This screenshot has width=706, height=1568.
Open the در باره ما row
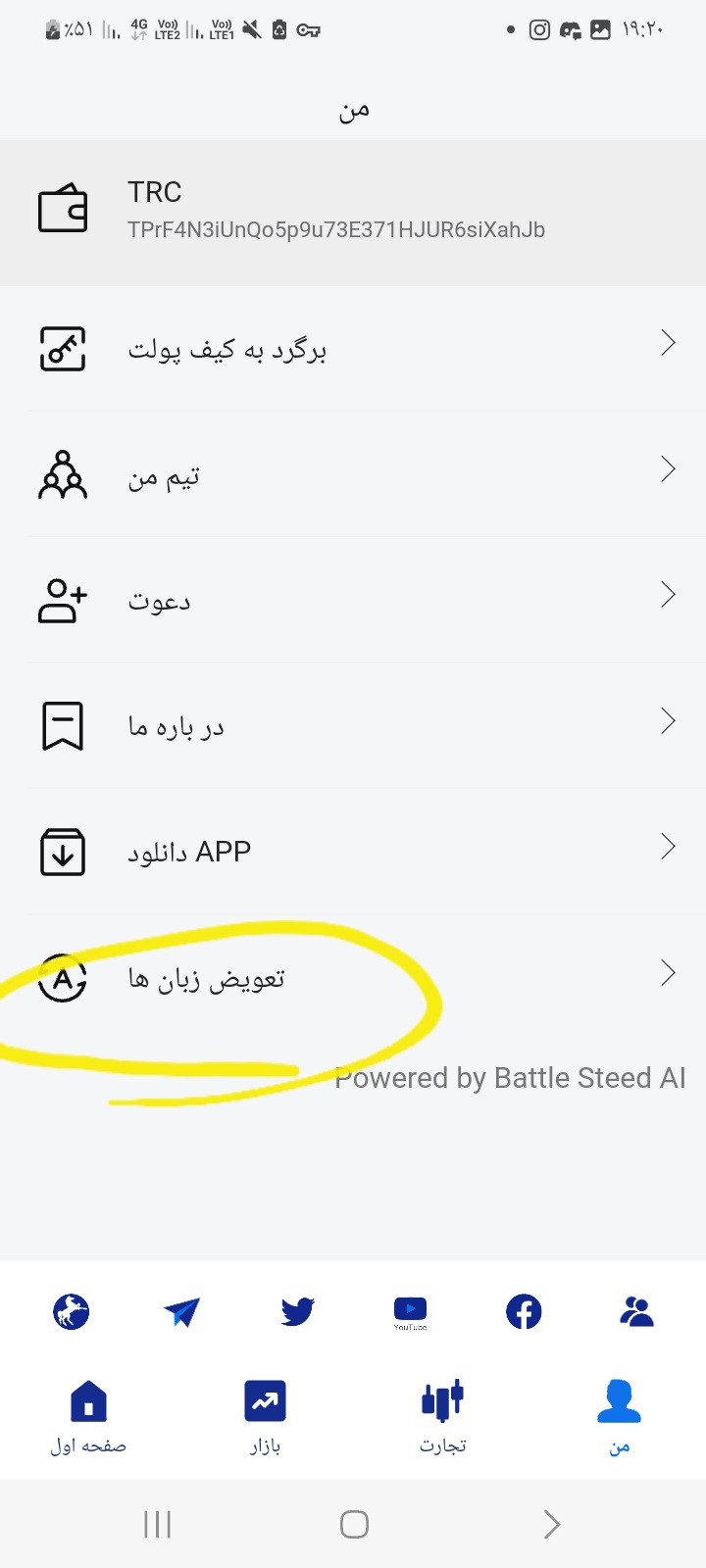(353, 725)
